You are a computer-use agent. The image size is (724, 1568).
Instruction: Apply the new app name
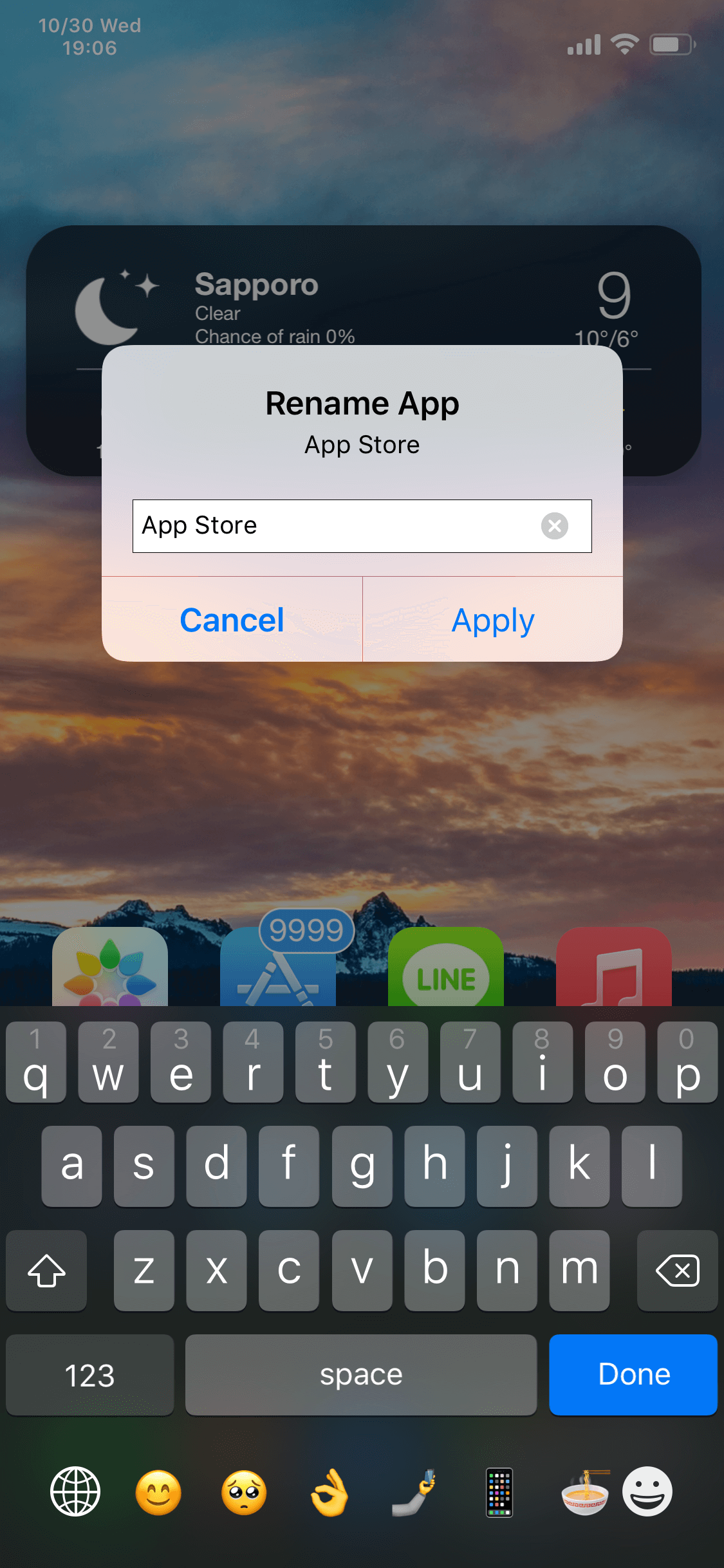click(x=493, y=620)
